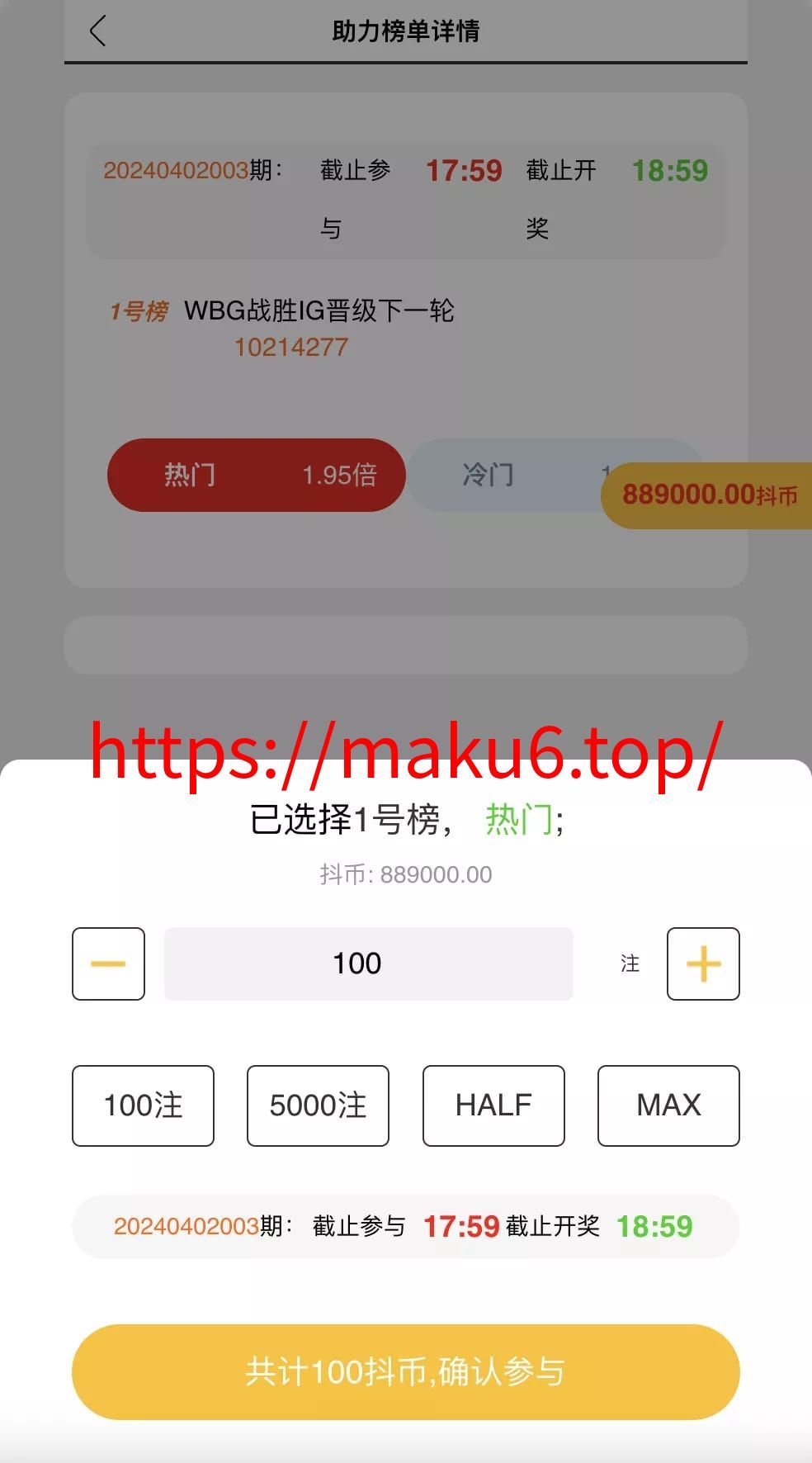The width and height of the screenshot is (812, 1463).
Task: Select the 100注 quick amount
Action: (143, 1106)
